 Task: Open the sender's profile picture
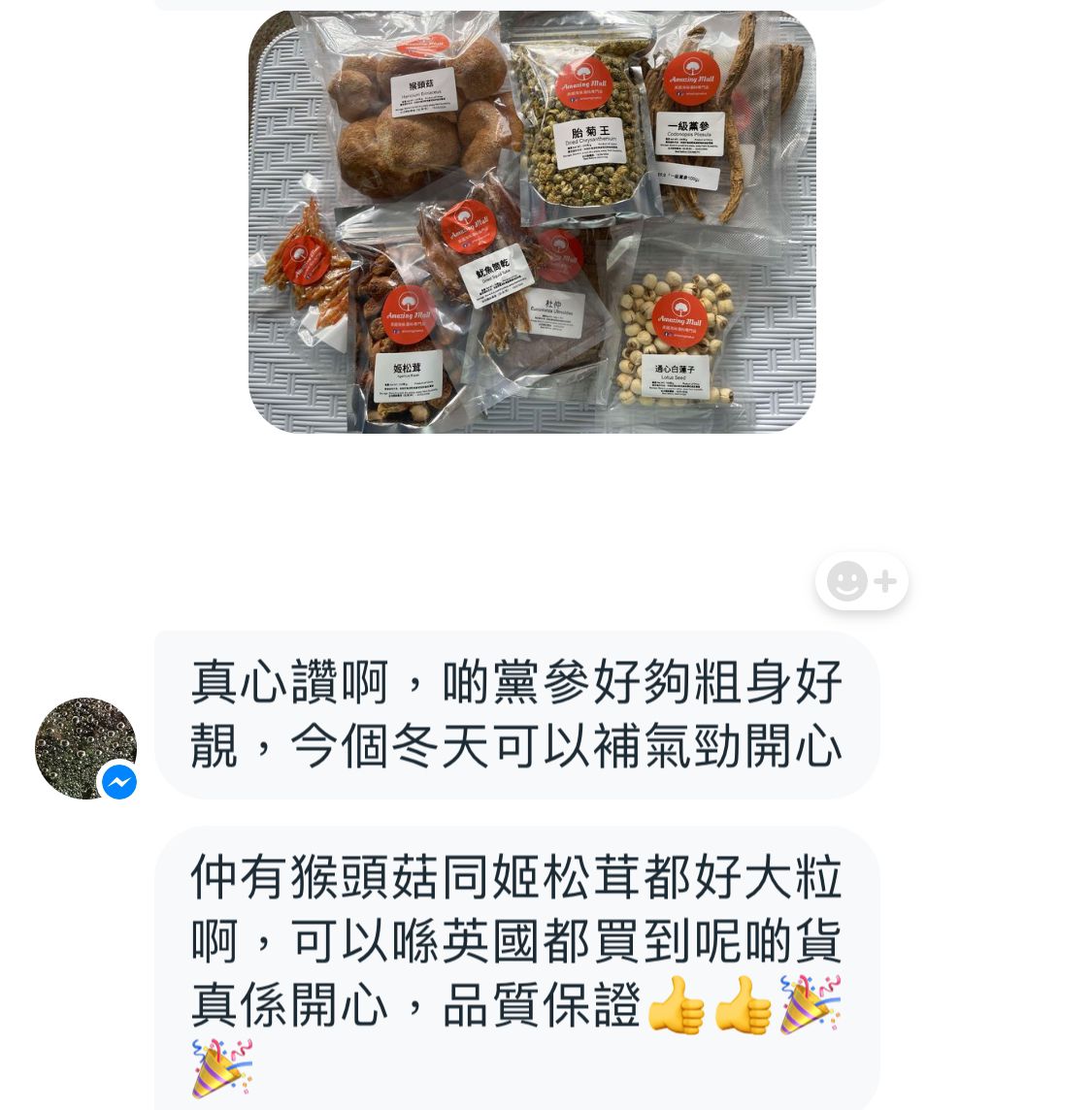tap(85, 748)
